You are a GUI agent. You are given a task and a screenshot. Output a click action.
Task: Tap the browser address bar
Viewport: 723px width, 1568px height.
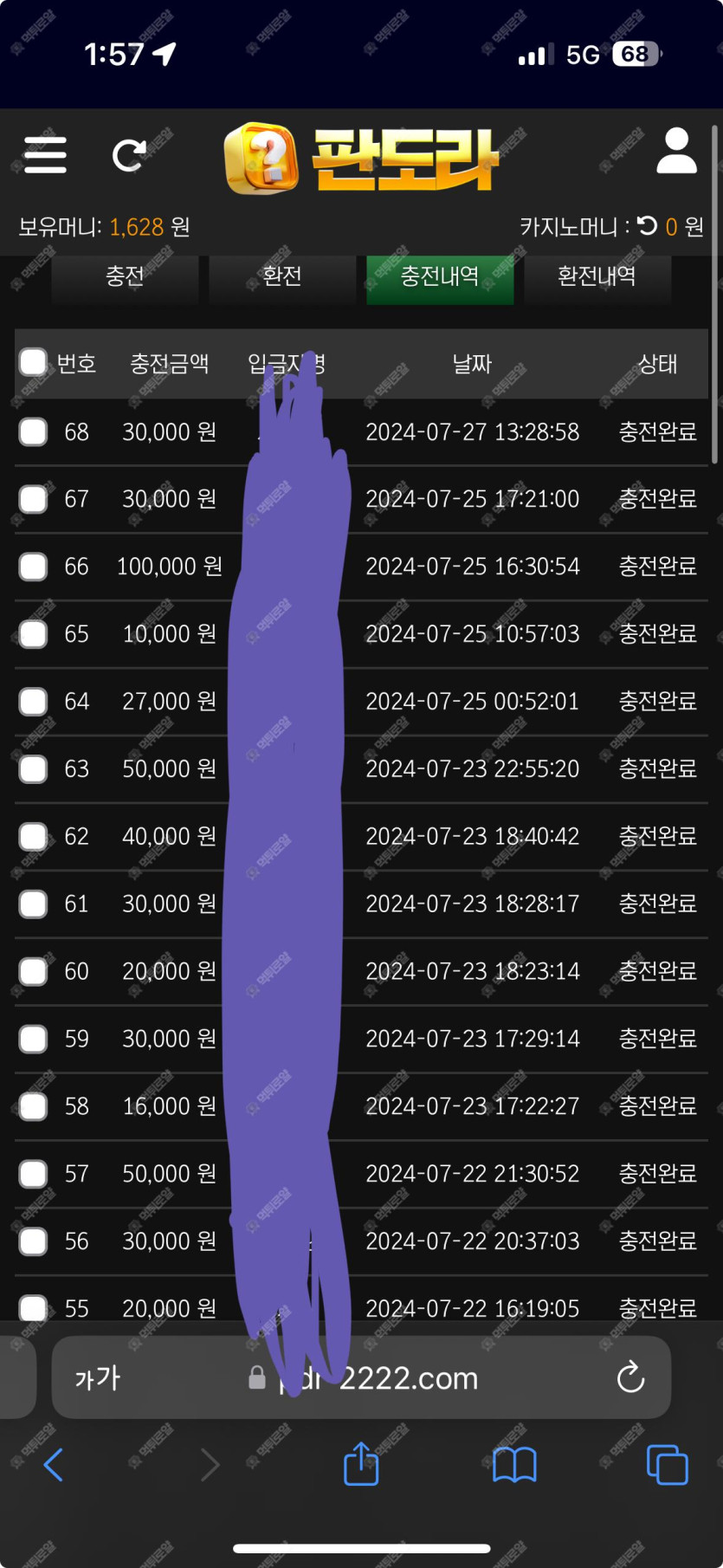click(x=361, y=1377)
